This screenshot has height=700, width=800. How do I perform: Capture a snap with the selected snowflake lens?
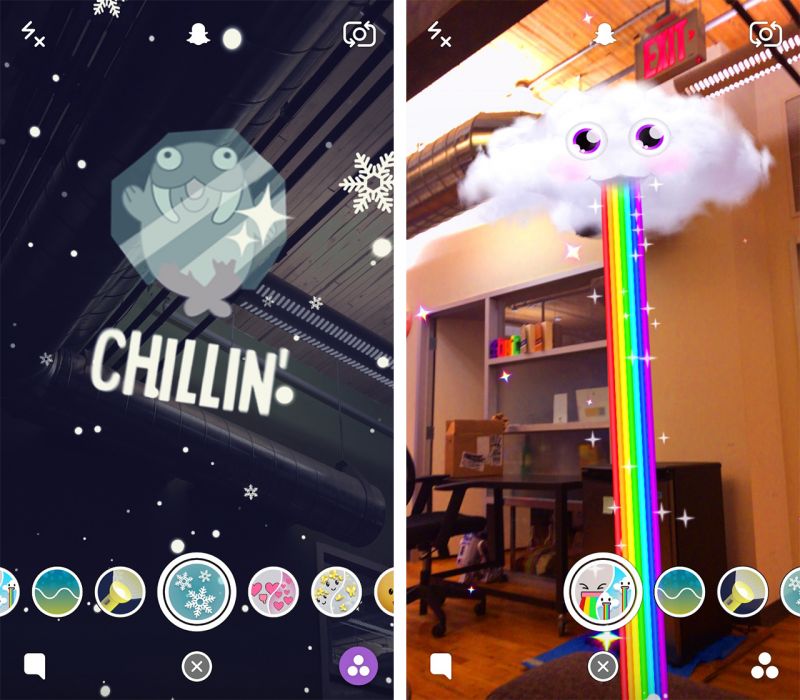pos(196,591)
